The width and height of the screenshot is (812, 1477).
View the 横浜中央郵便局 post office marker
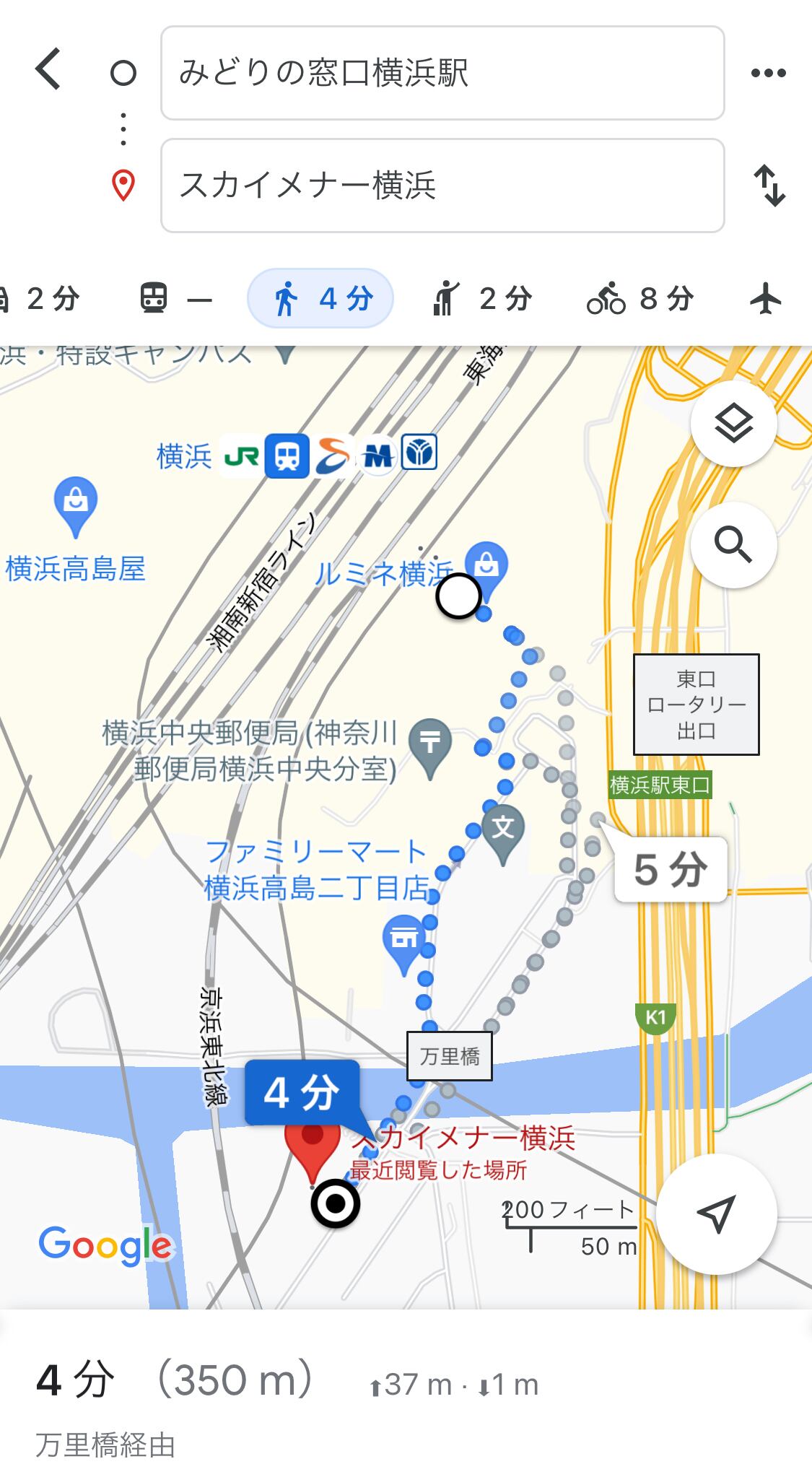(x=430, y=744)
